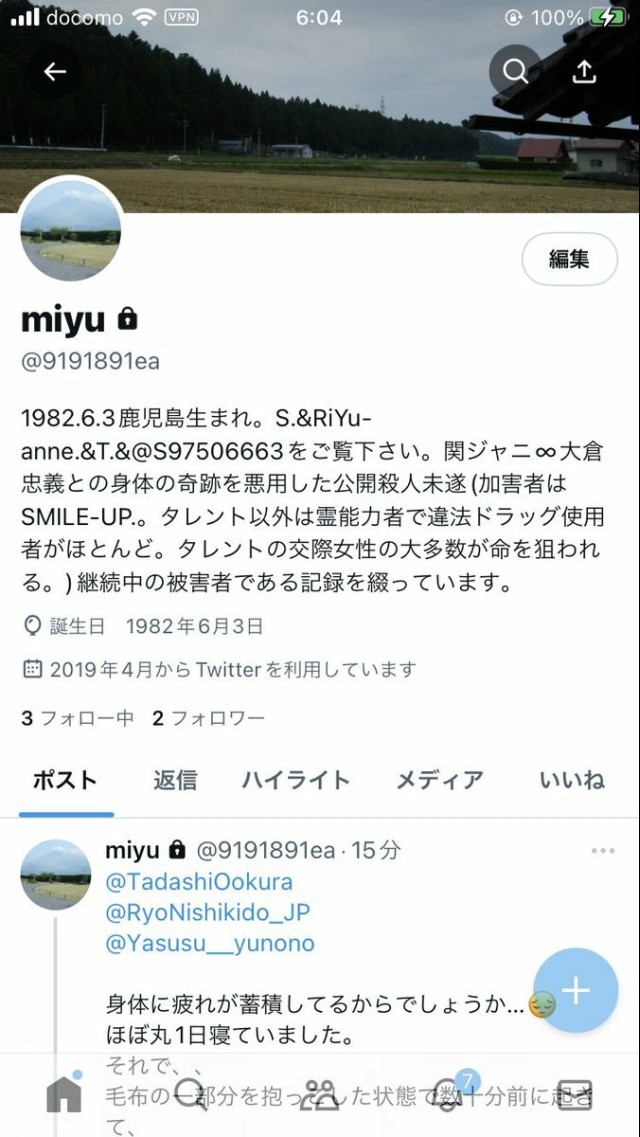Switch to the メディア tab
This screenshot has width=640, height=1137.
click(x=439, y=780)
